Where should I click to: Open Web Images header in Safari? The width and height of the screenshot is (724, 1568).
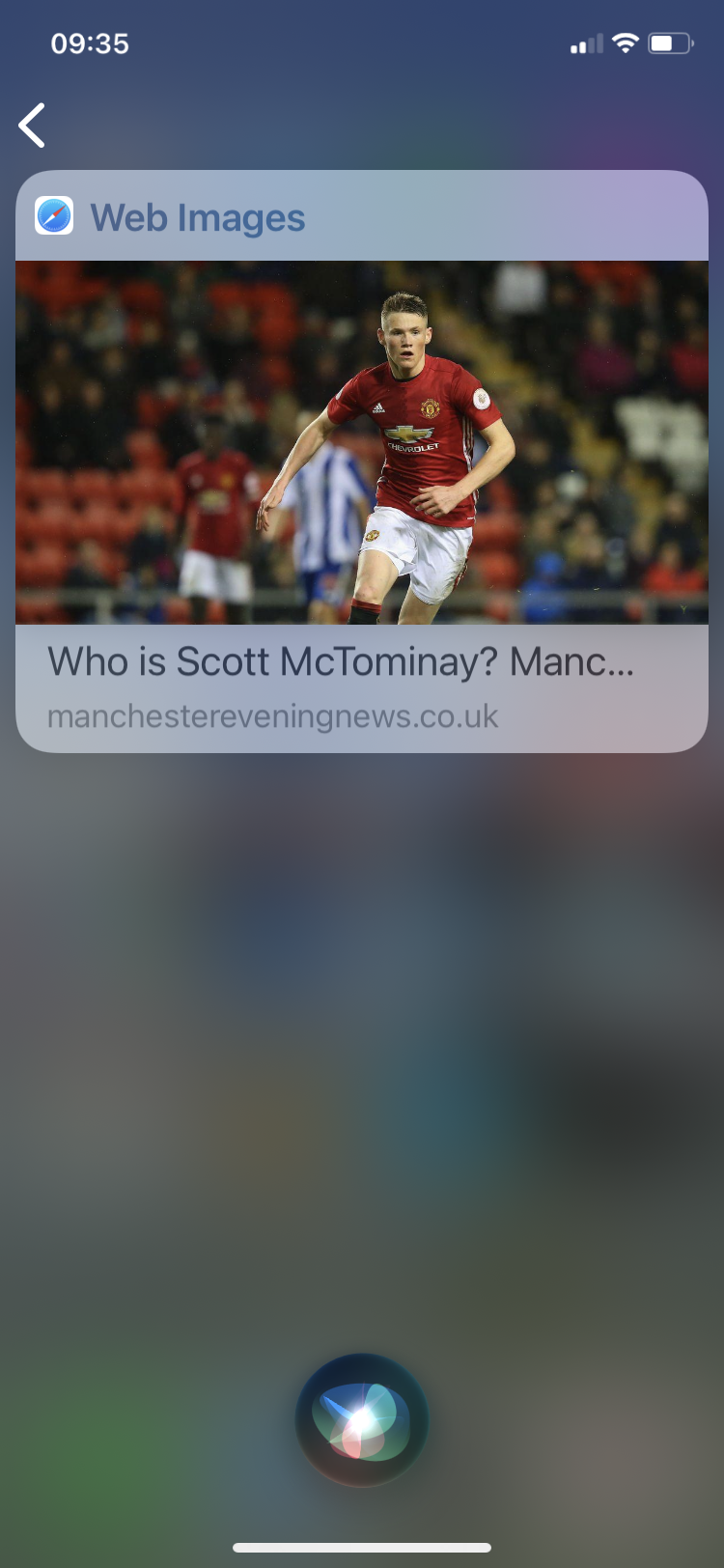click(x=197, y=217)
